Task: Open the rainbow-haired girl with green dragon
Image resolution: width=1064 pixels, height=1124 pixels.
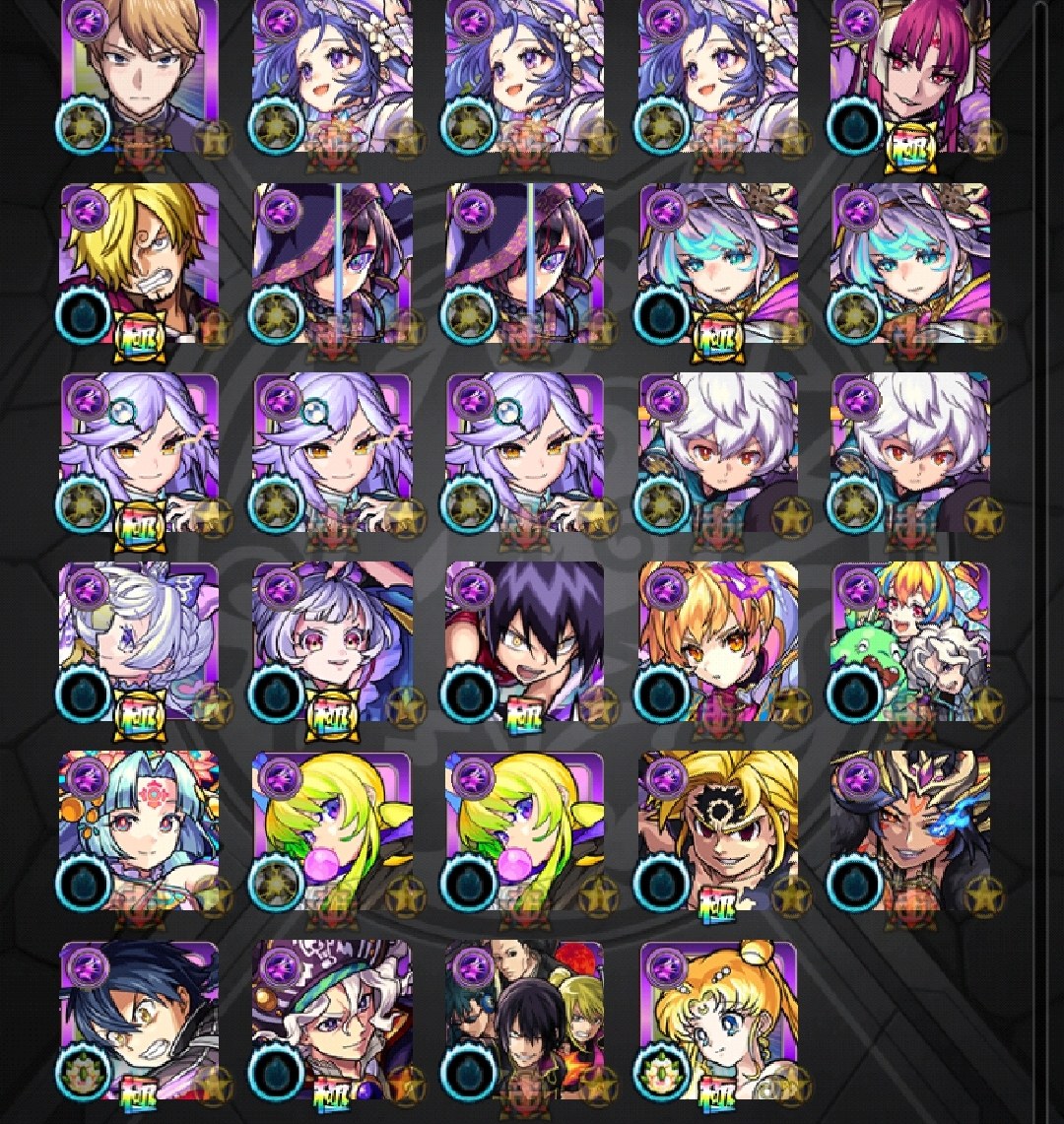Action: 910,641
